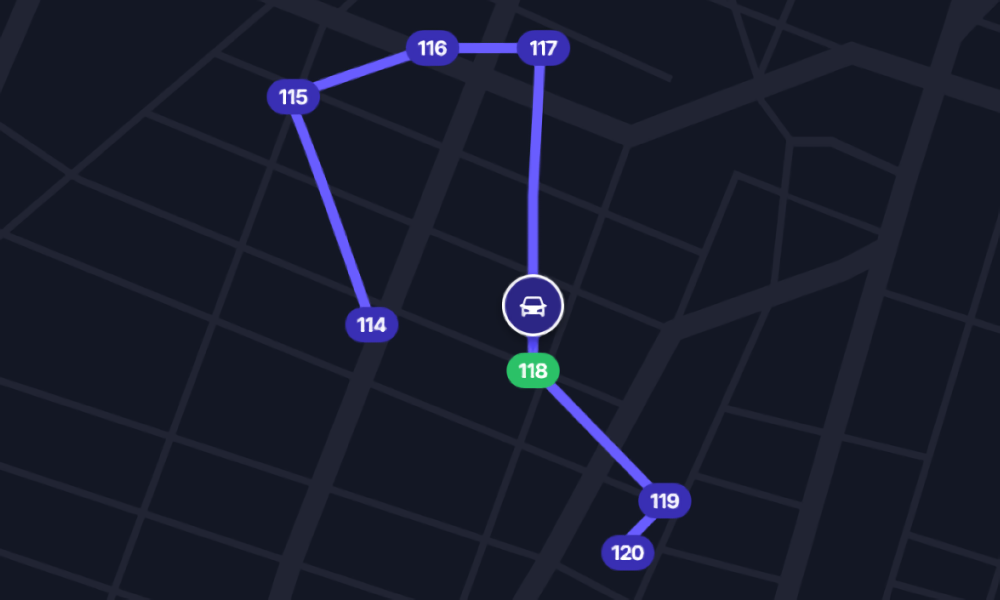Image resolution: width=1000 pixels, height=600 pixels.
Task: Tap the car vehicle marker
Action: click(533, 306)
